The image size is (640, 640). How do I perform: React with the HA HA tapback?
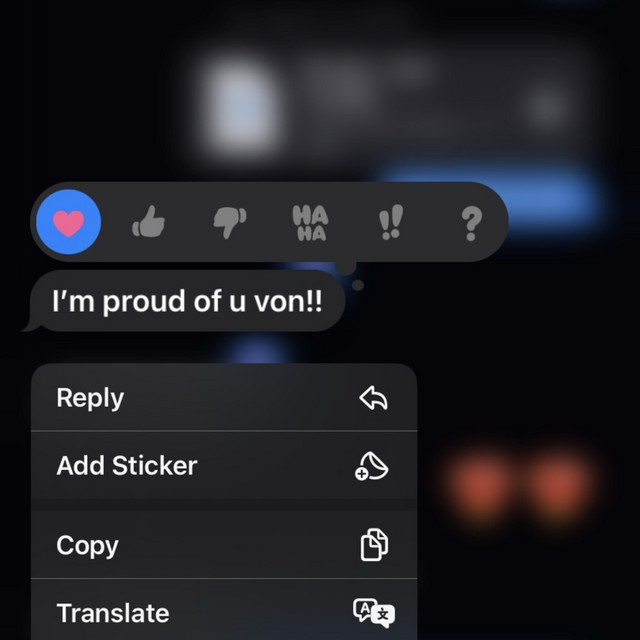[309, 222]
